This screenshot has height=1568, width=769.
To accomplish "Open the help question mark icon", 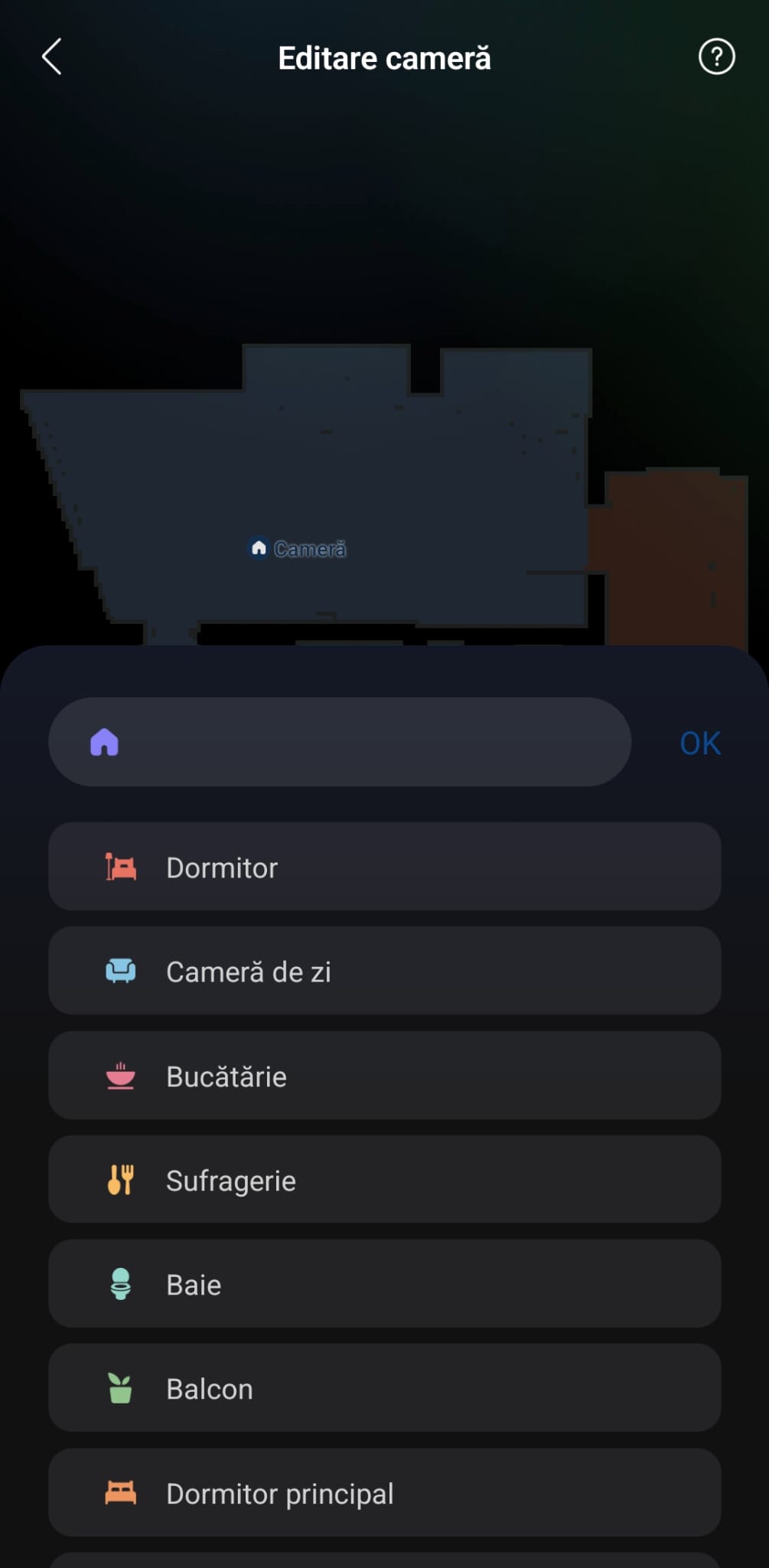I will [716, 57].
